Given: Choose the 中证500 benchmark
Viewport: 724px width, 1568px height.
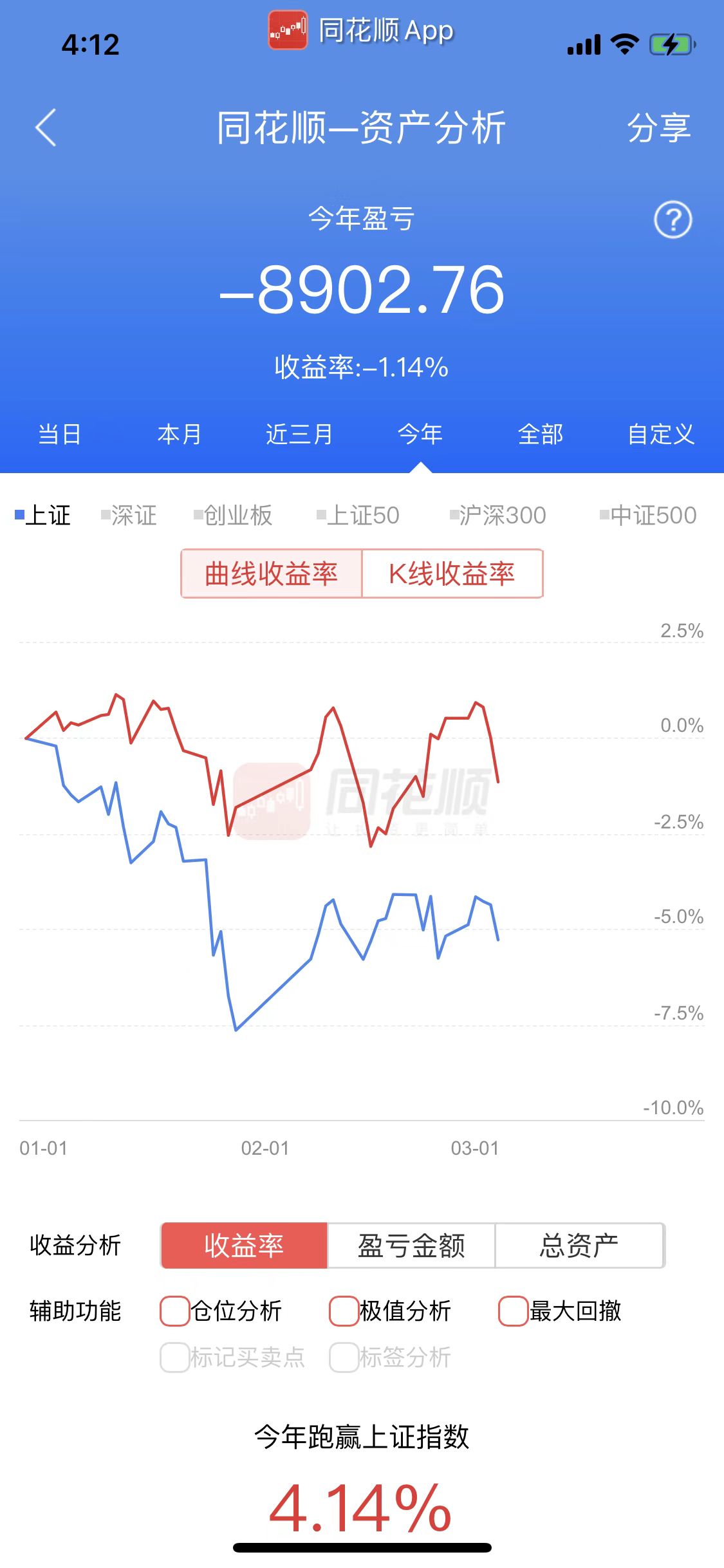Looking at the screenshot, I should (x=649, y=515).
